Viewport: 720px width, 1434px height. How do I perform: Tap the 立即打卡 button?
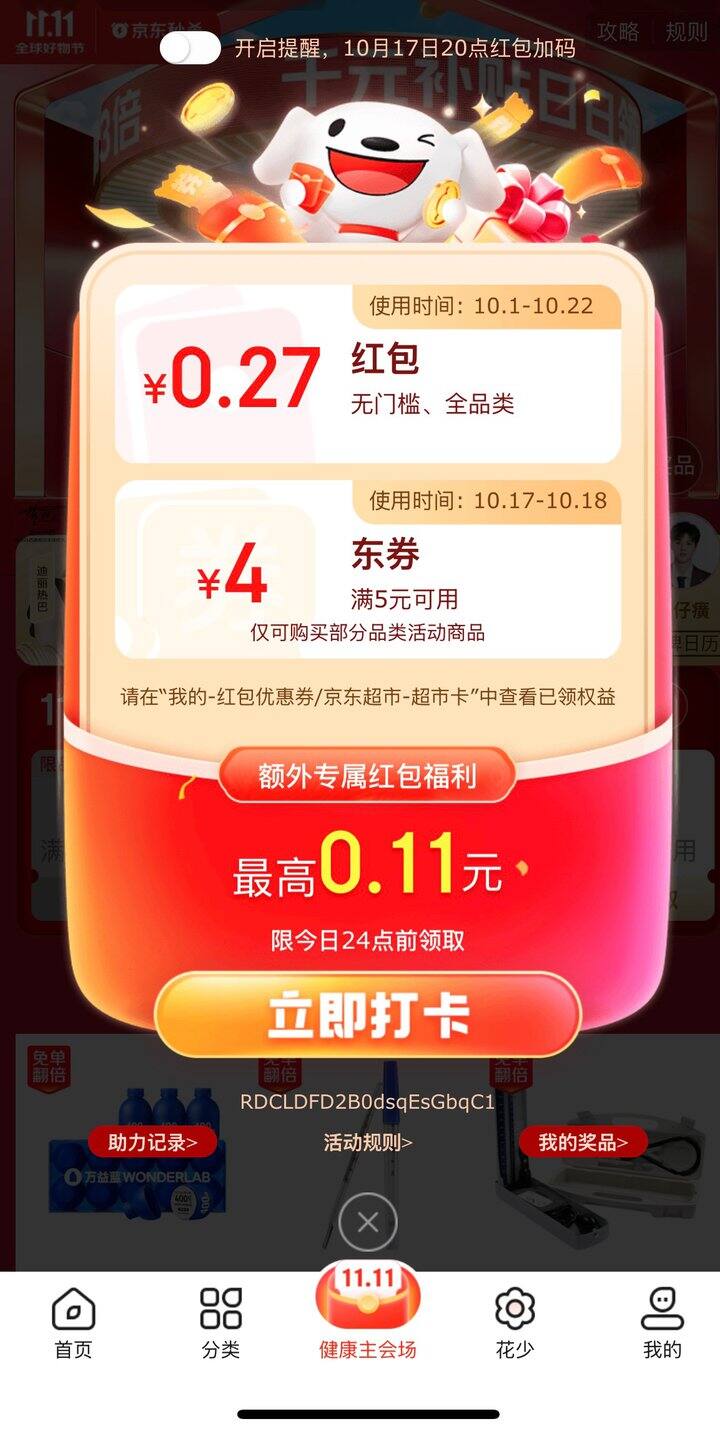coord(368,1014)
